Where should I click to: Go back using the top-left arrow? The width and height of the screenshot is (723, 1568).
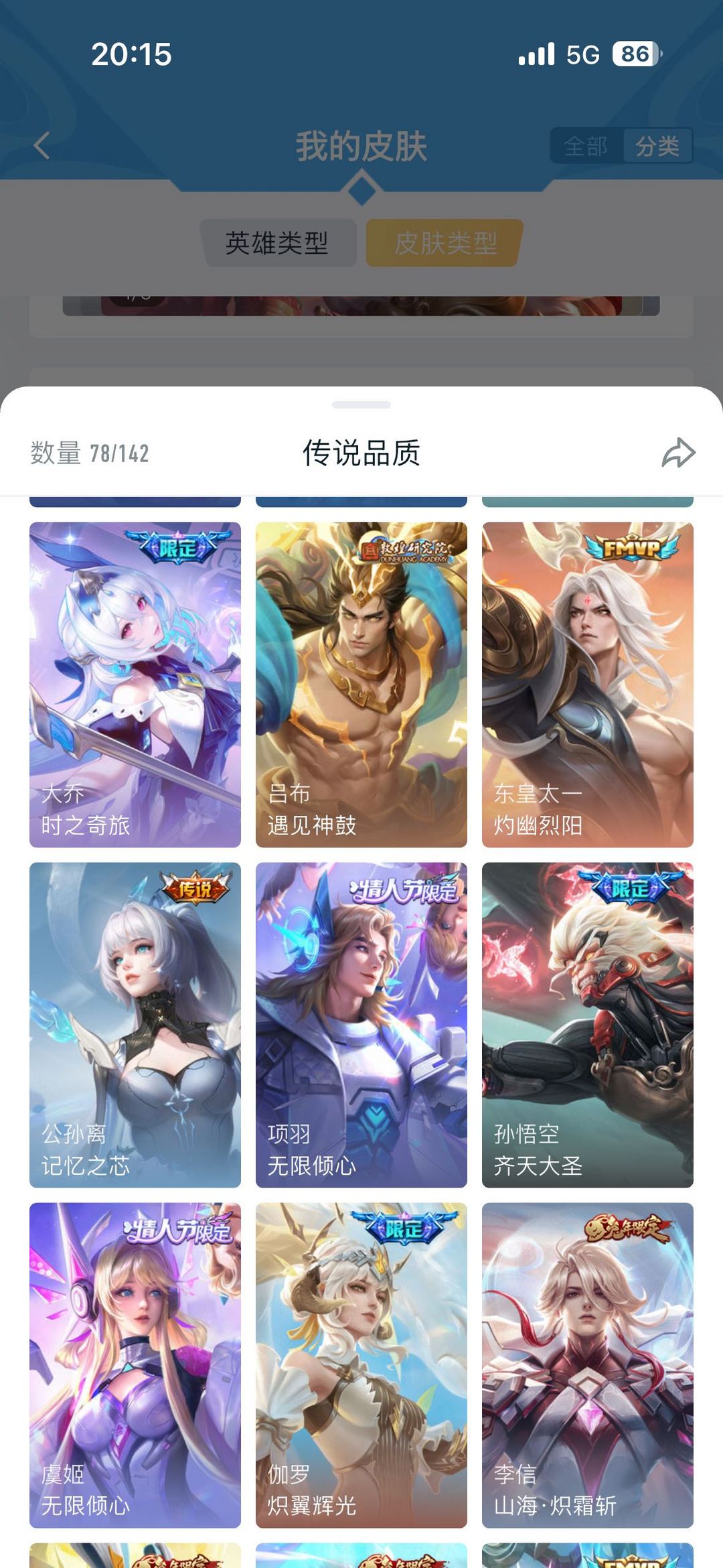pos(42,145)
